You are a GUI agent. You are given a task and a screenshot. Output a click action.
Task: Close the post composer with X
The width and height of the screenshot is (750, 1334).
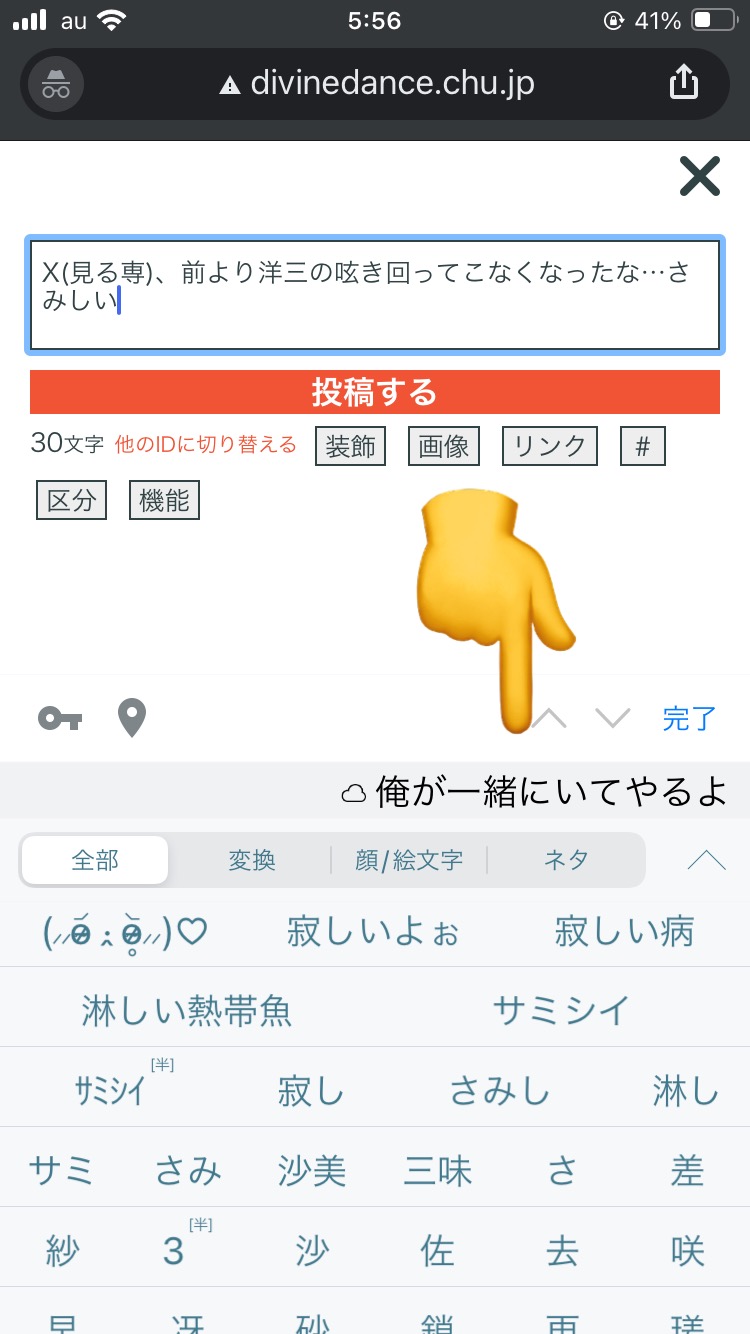pyautogui.click(x=699, y=177)
